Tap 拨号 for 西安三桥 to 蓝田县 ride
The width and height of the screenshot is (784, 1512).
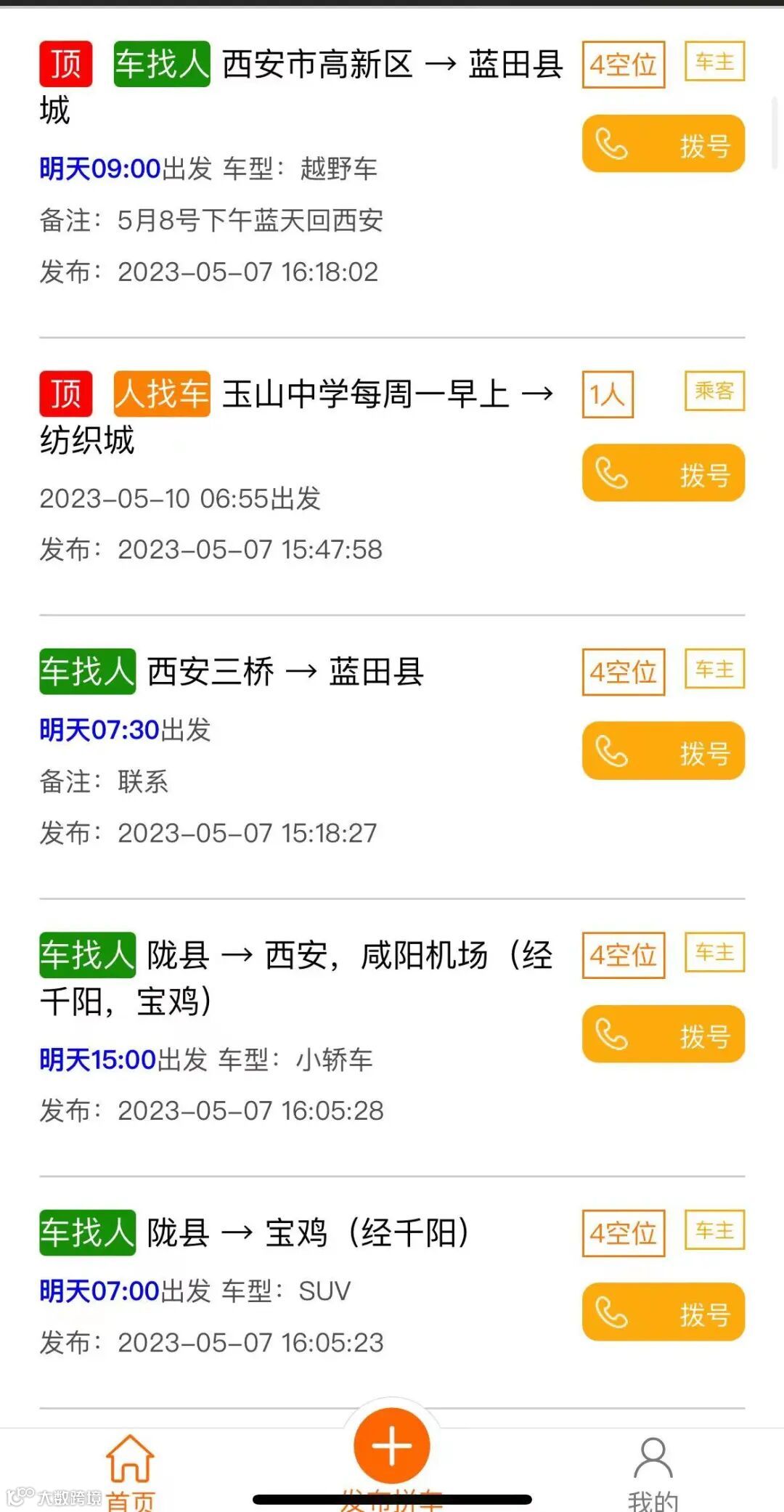[x=663, y=751]
